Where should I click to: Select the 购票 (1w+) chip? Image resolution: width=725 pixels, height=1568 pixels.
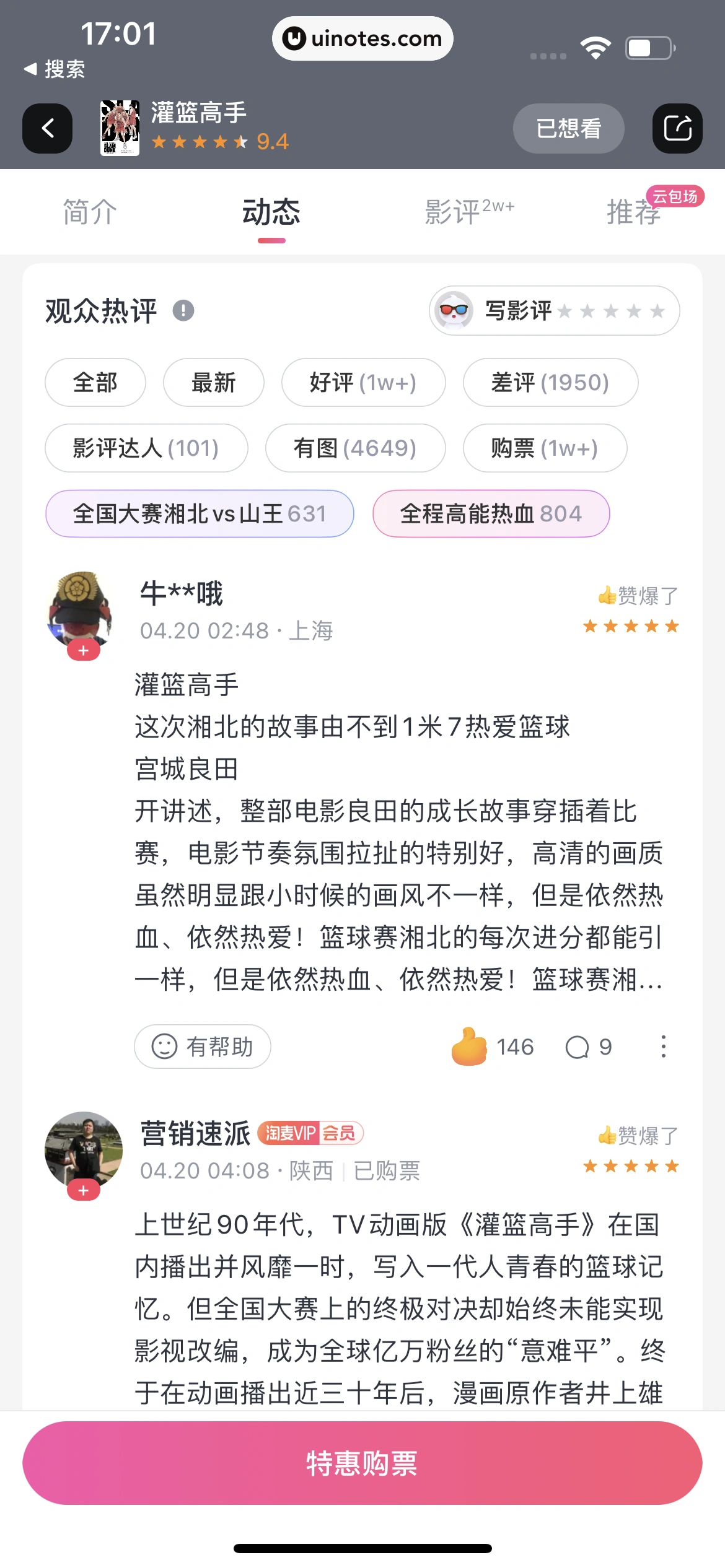(x=545, y=448)
